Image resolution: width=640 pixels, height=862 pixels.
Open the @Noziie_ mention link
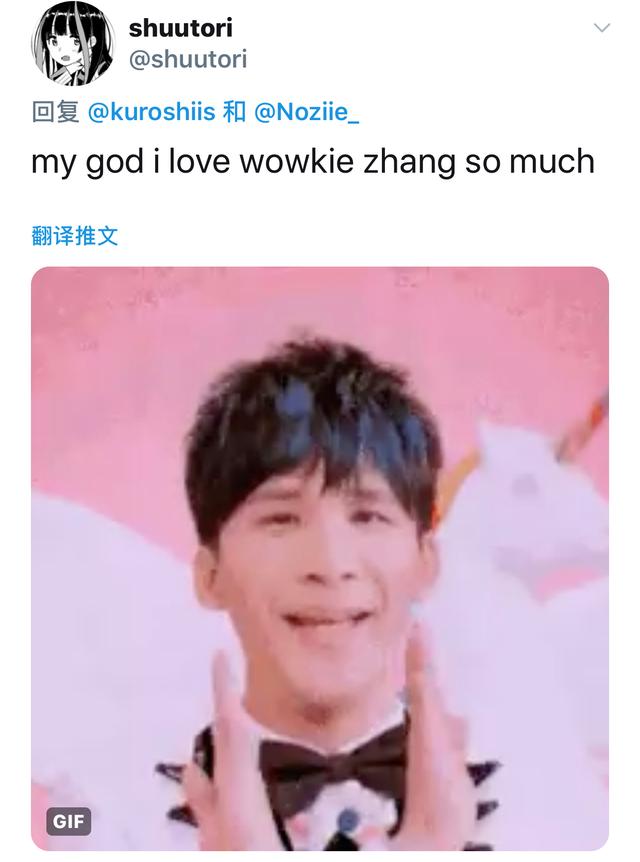click(x=306, y=111)
